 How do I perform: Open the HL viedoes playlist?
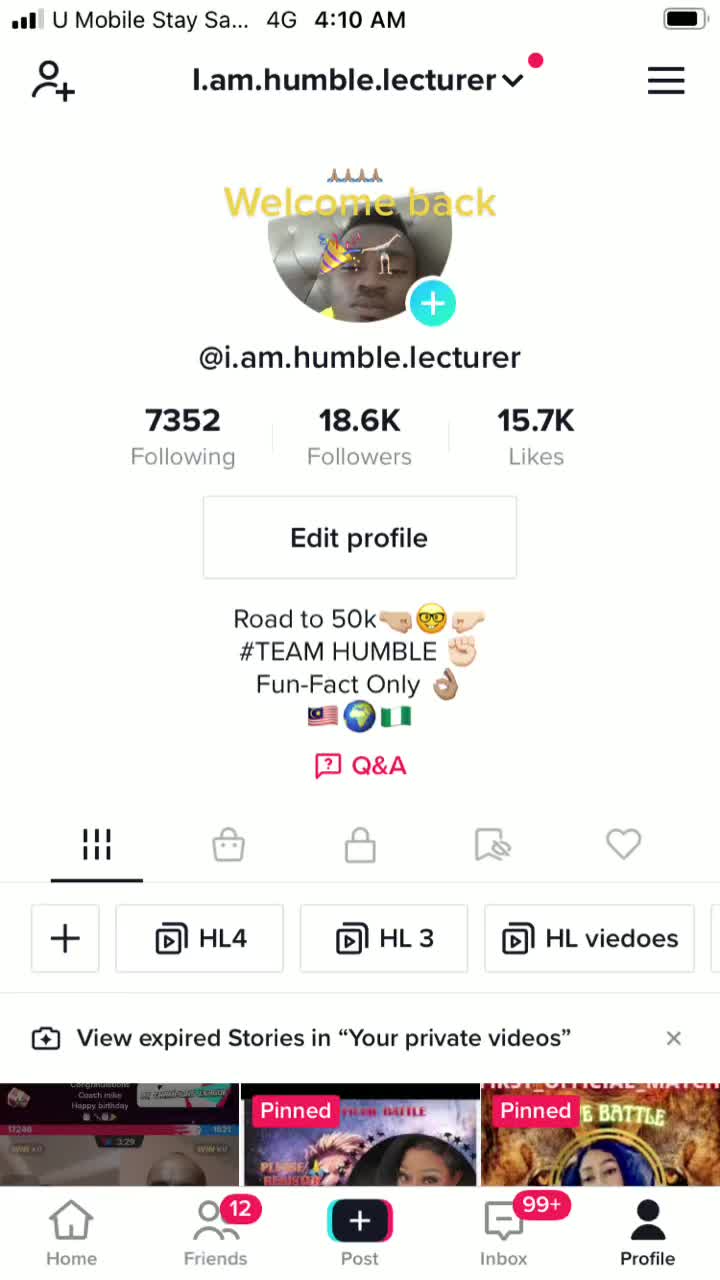(590, 938)
